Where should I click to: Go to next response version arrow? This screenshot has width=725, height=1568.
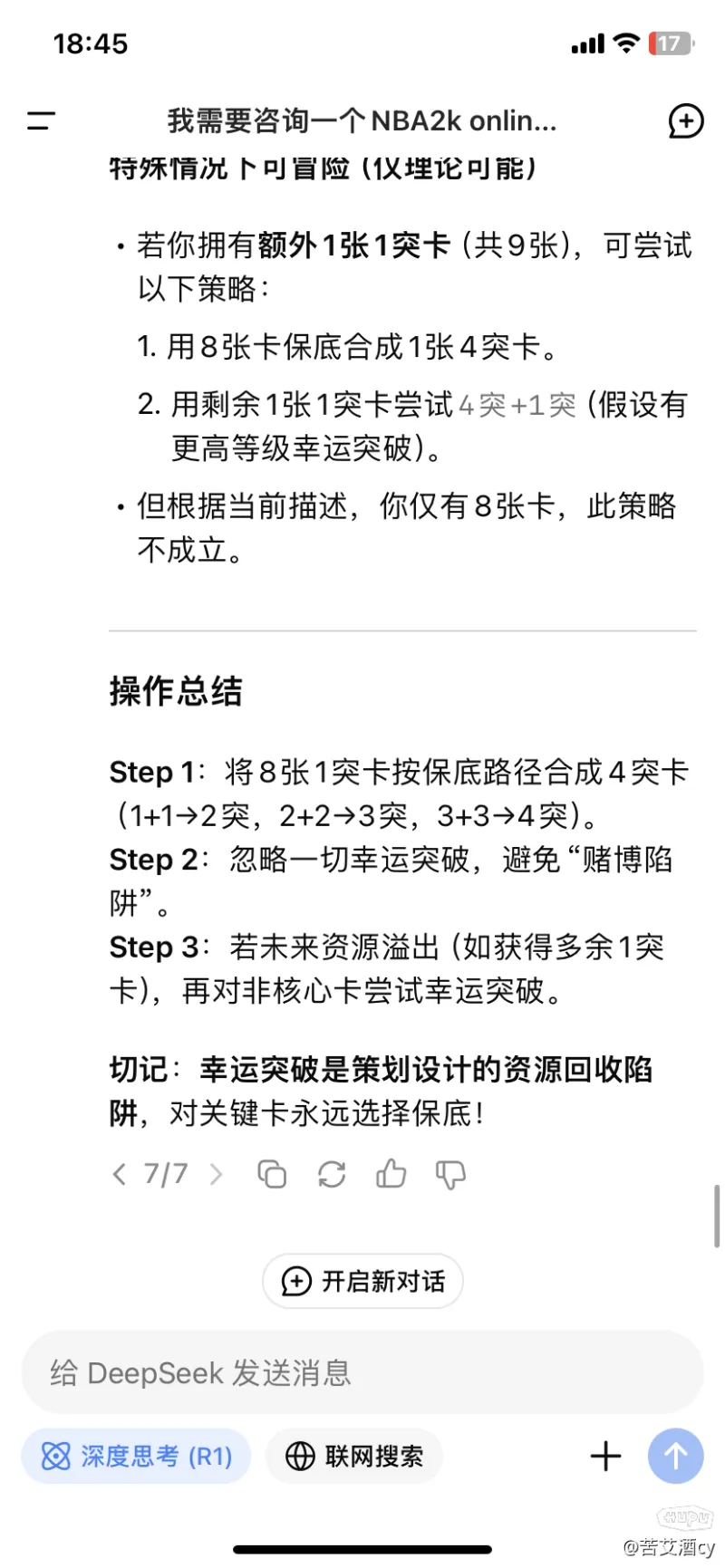click(x=216, y=1175)
